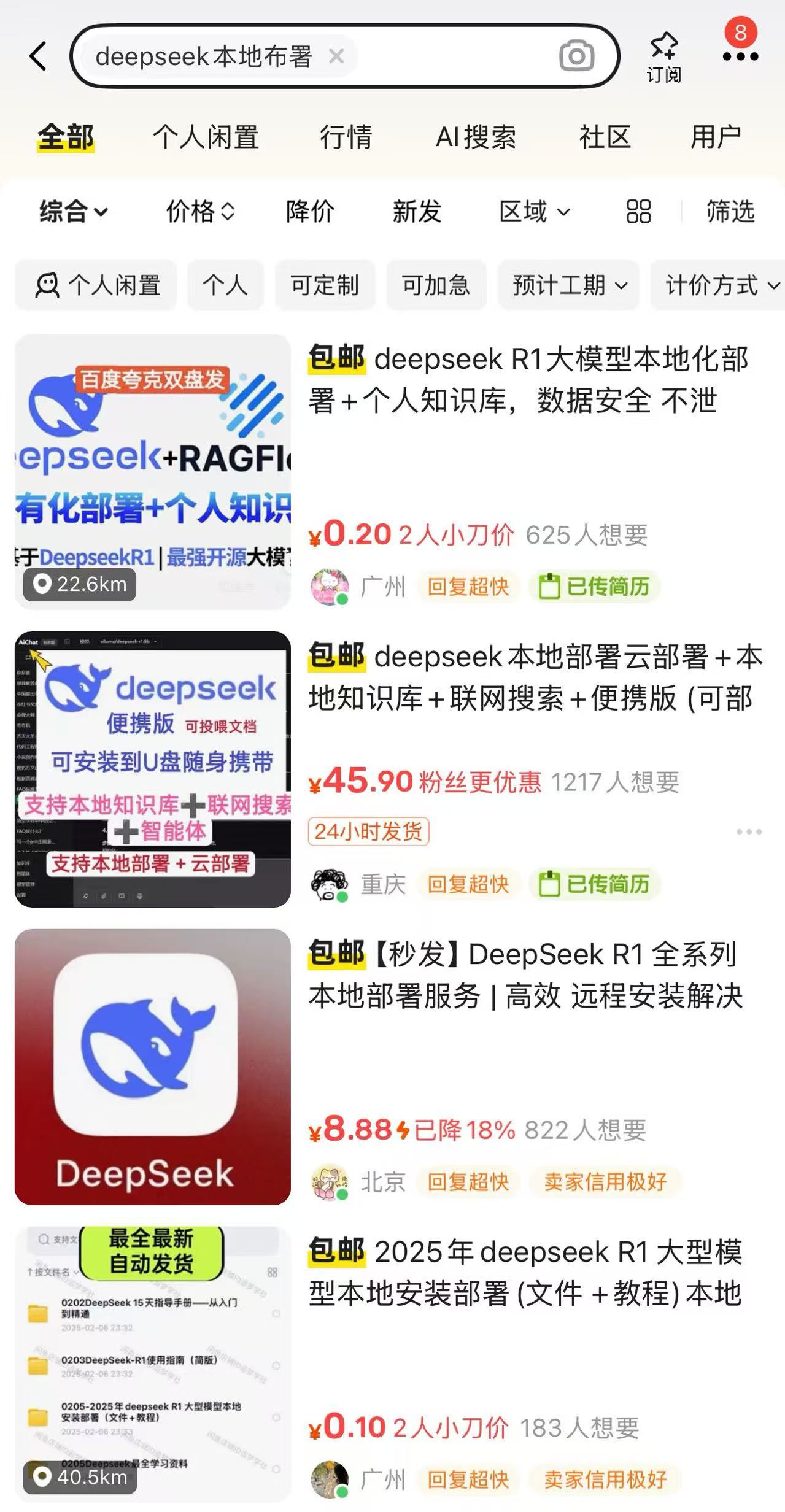Switch to the 个人闲置 top tab
Screen dimensions: 785x1512
pyautogui.click(x=206, y=136)
